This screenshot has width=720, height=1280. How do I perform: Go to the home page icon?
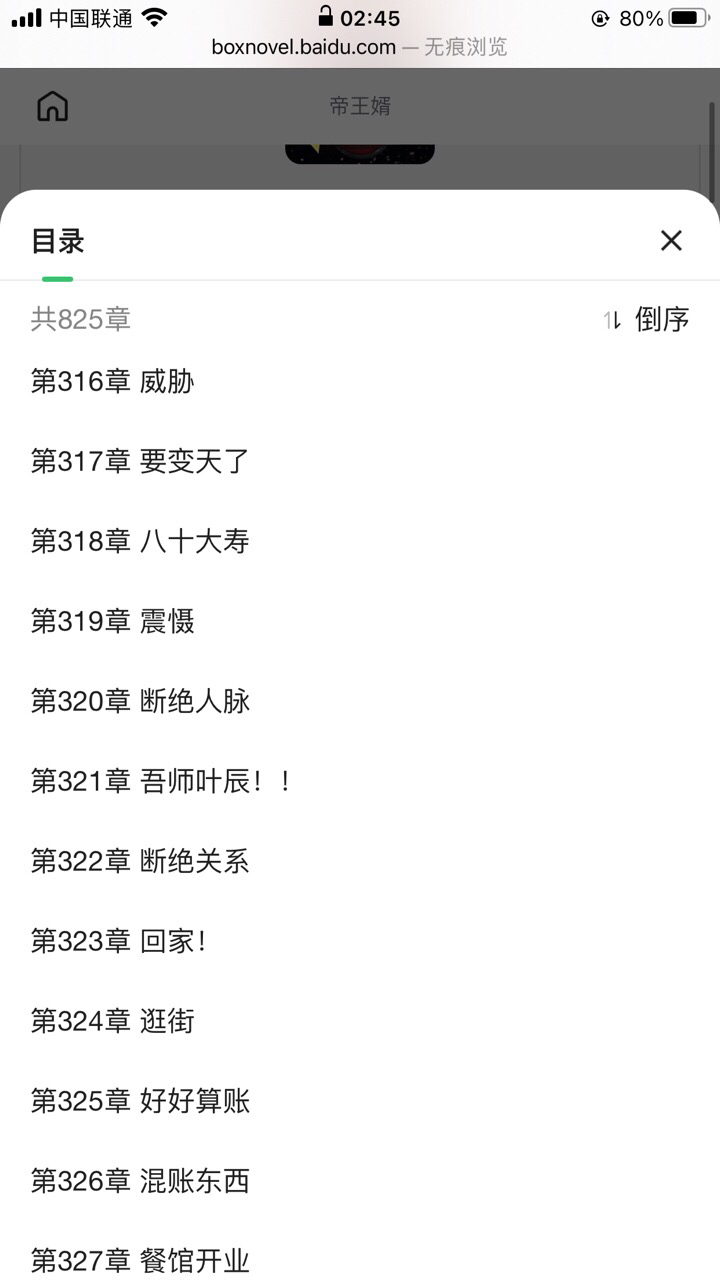[x=52, y=106]
